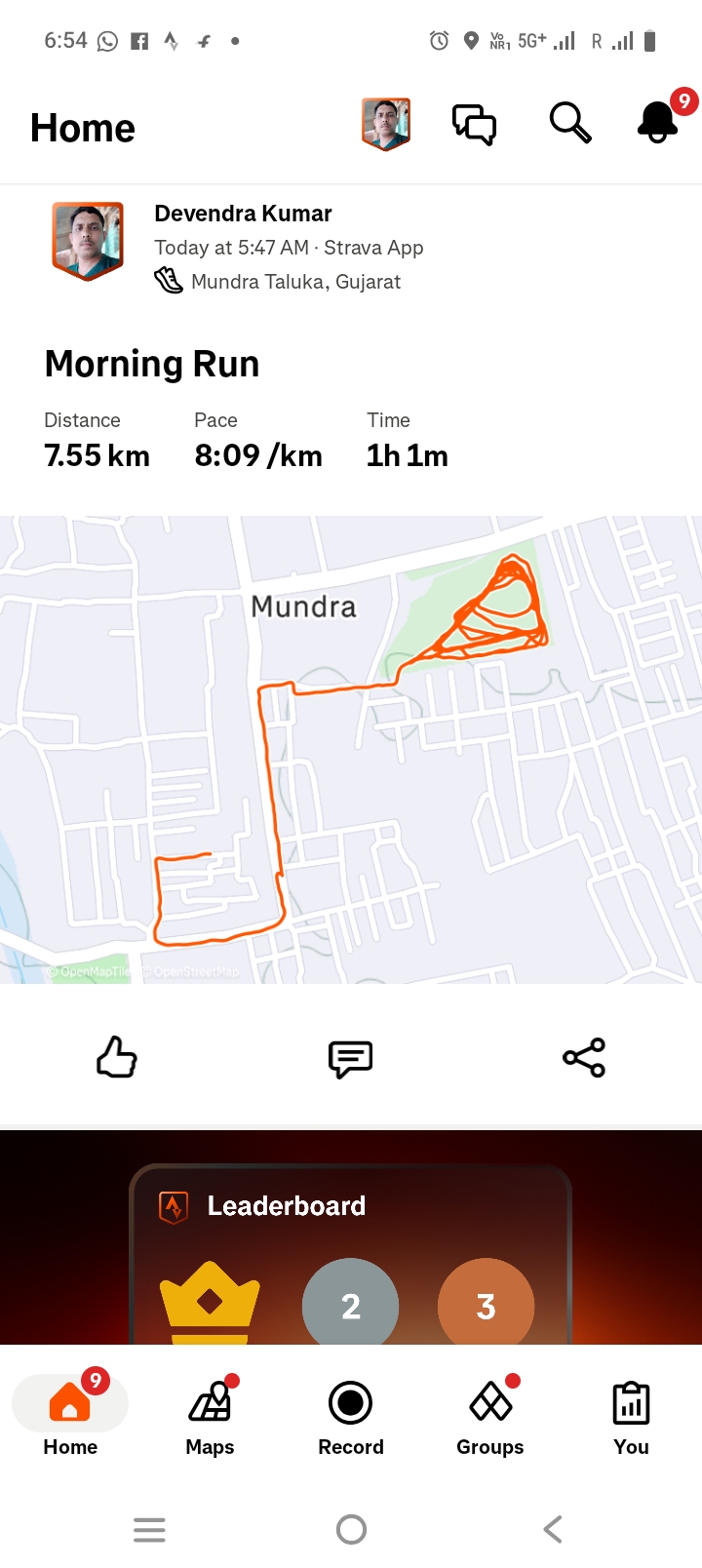Image resolution: width=702 pixels, height=1568 pixels.
Task: Give kudos to the Morning Run
Action: (117, 1057)
